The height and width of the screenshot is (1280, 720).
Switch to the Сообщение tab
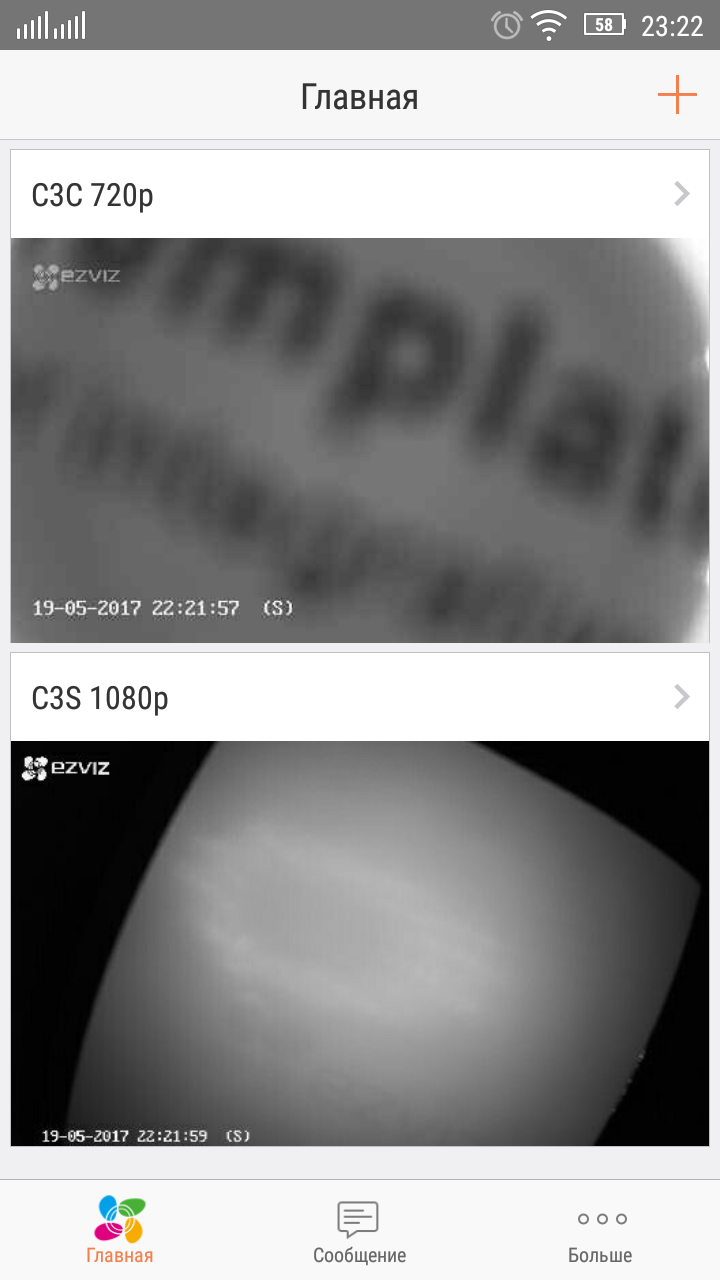point(360,1230)
